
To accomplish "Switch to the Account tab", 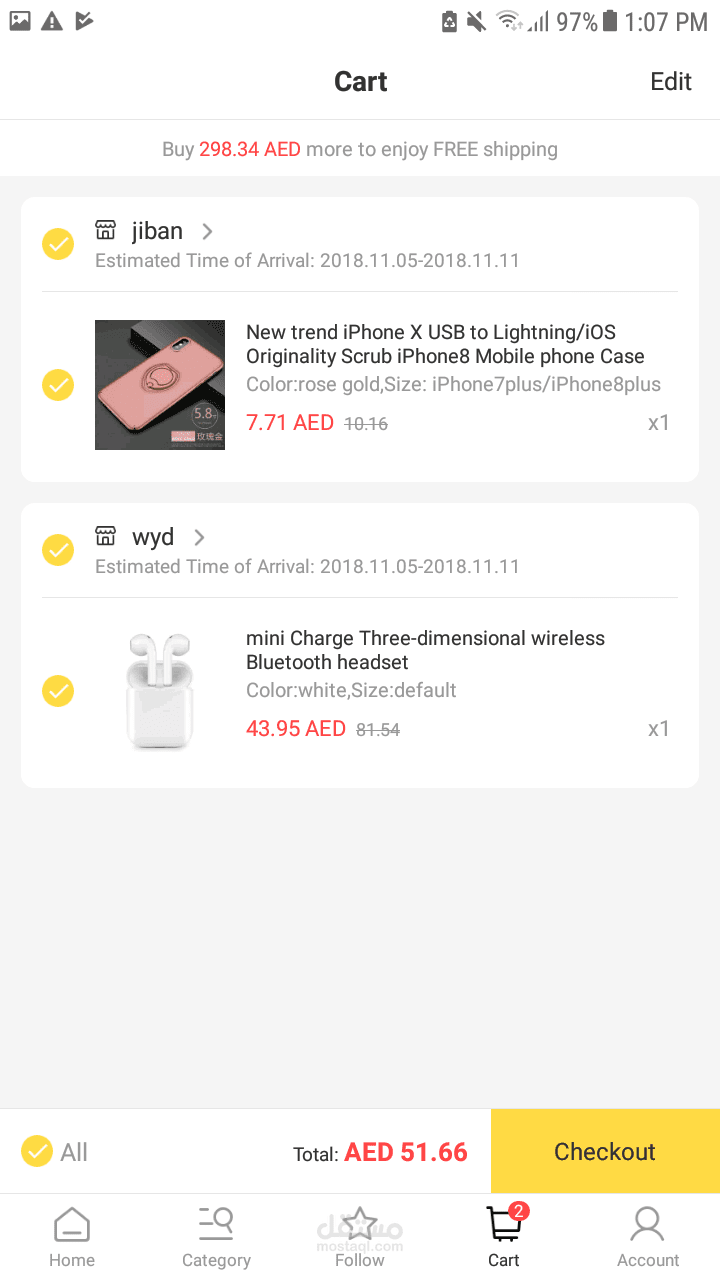I will pos(648,1236).
